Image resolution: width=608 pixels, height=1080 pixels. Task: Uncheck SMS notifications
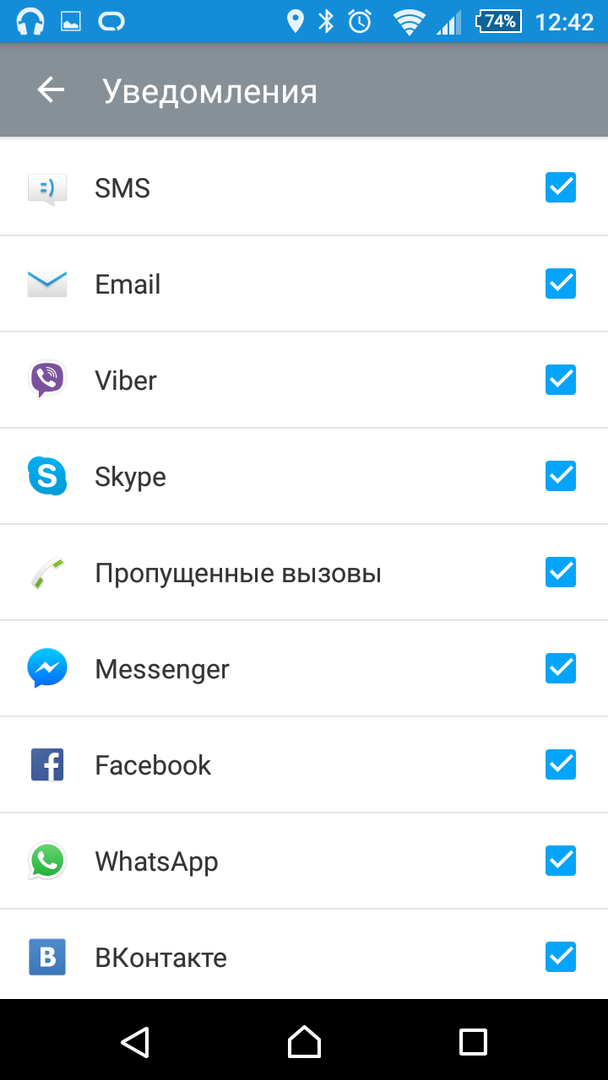pyautogui.click(x=560, y=187)
